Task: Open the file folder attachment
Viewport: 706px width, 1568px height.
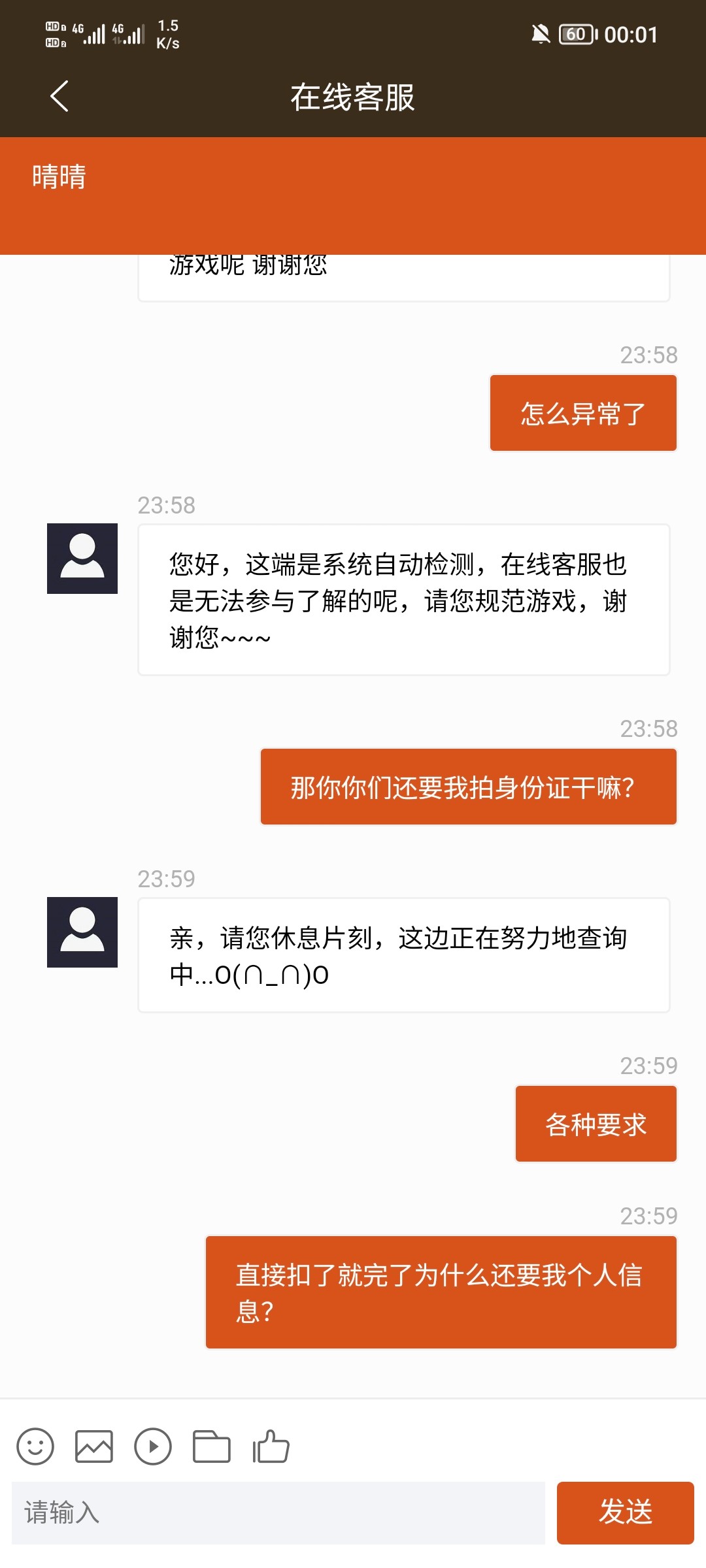Action: pyautogui.click(x=212, y=1446)
